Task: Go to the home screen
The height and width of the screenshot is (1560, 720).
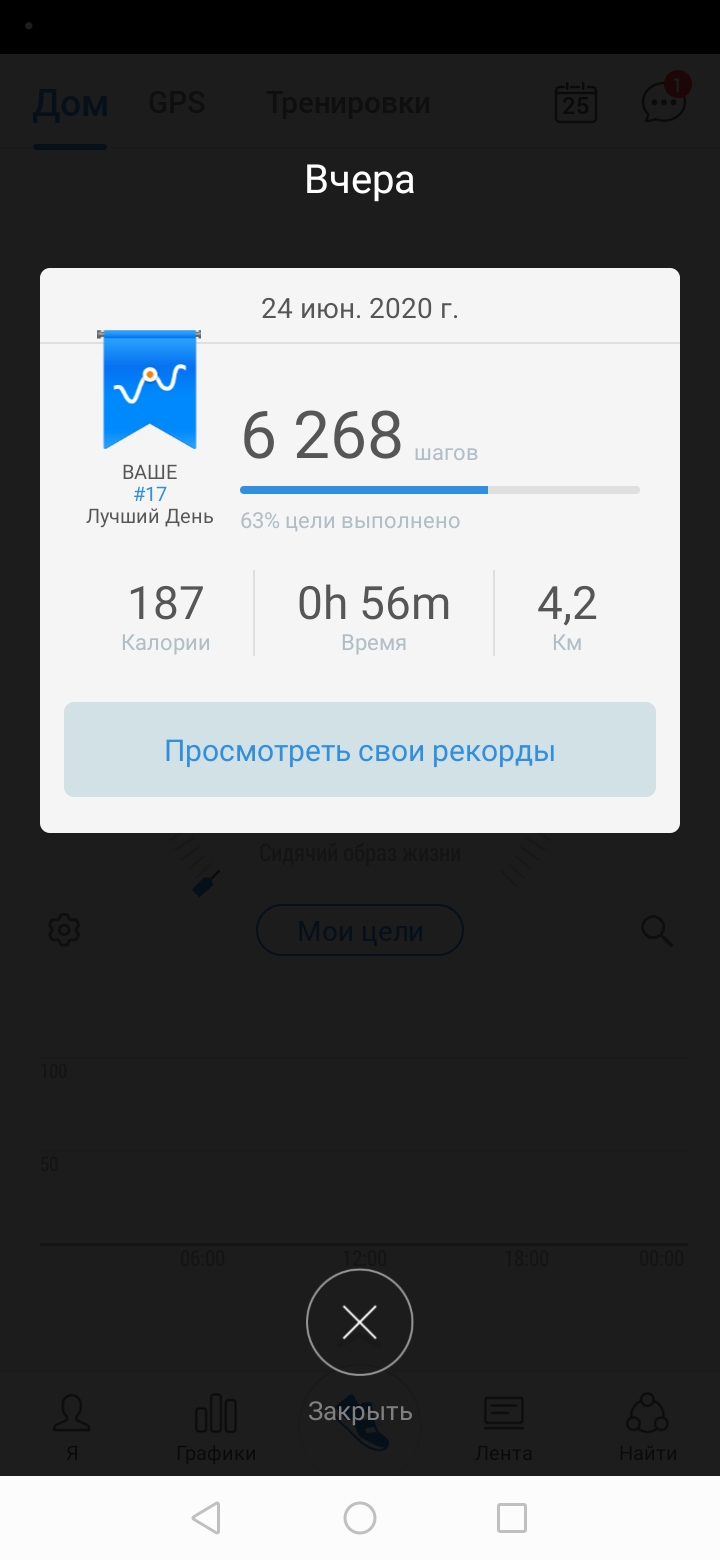Action: [x=360, y=1518]
